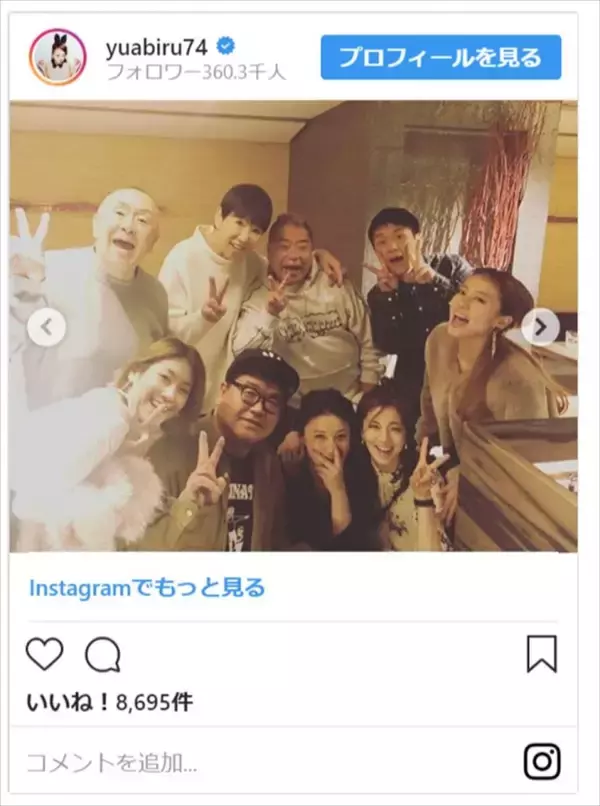
Task: Go back to the previous carousel photo
Action: click(47, 327)
